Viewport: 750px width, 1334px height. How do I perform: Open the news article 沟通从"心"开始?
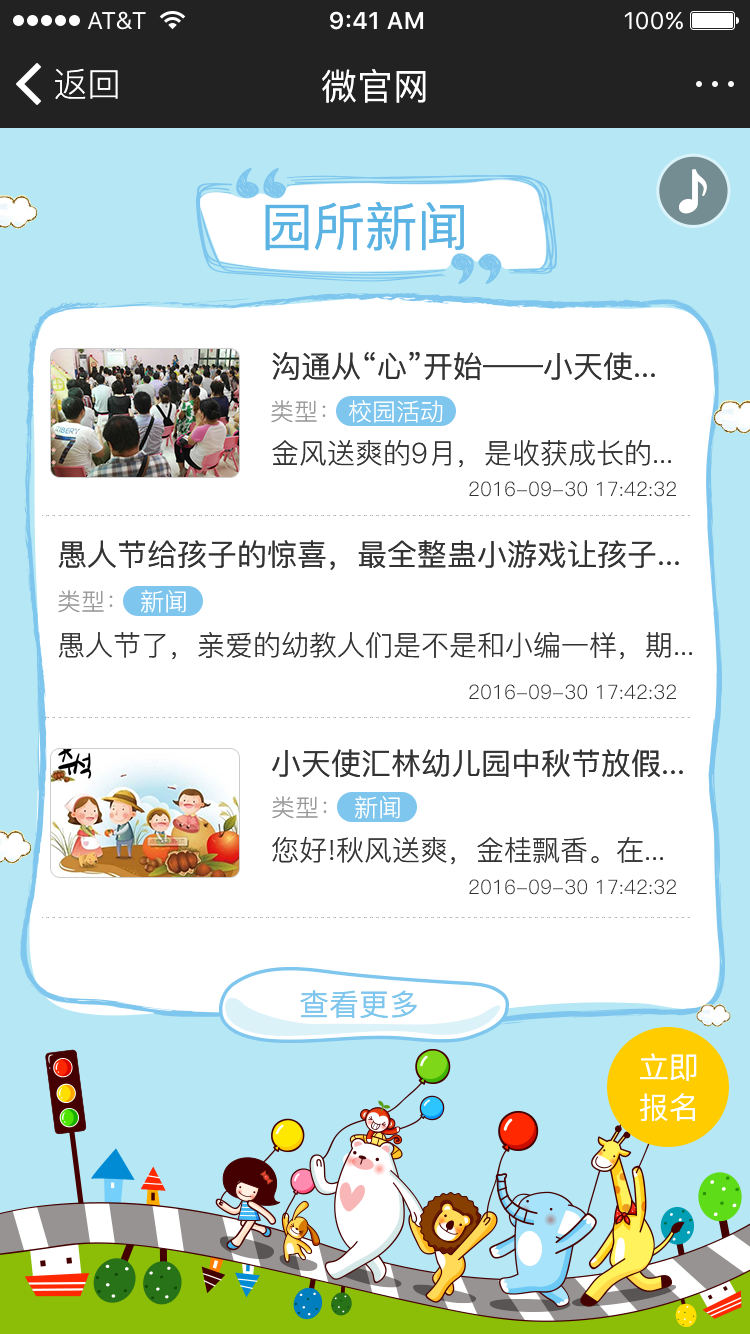pos(463,367)
